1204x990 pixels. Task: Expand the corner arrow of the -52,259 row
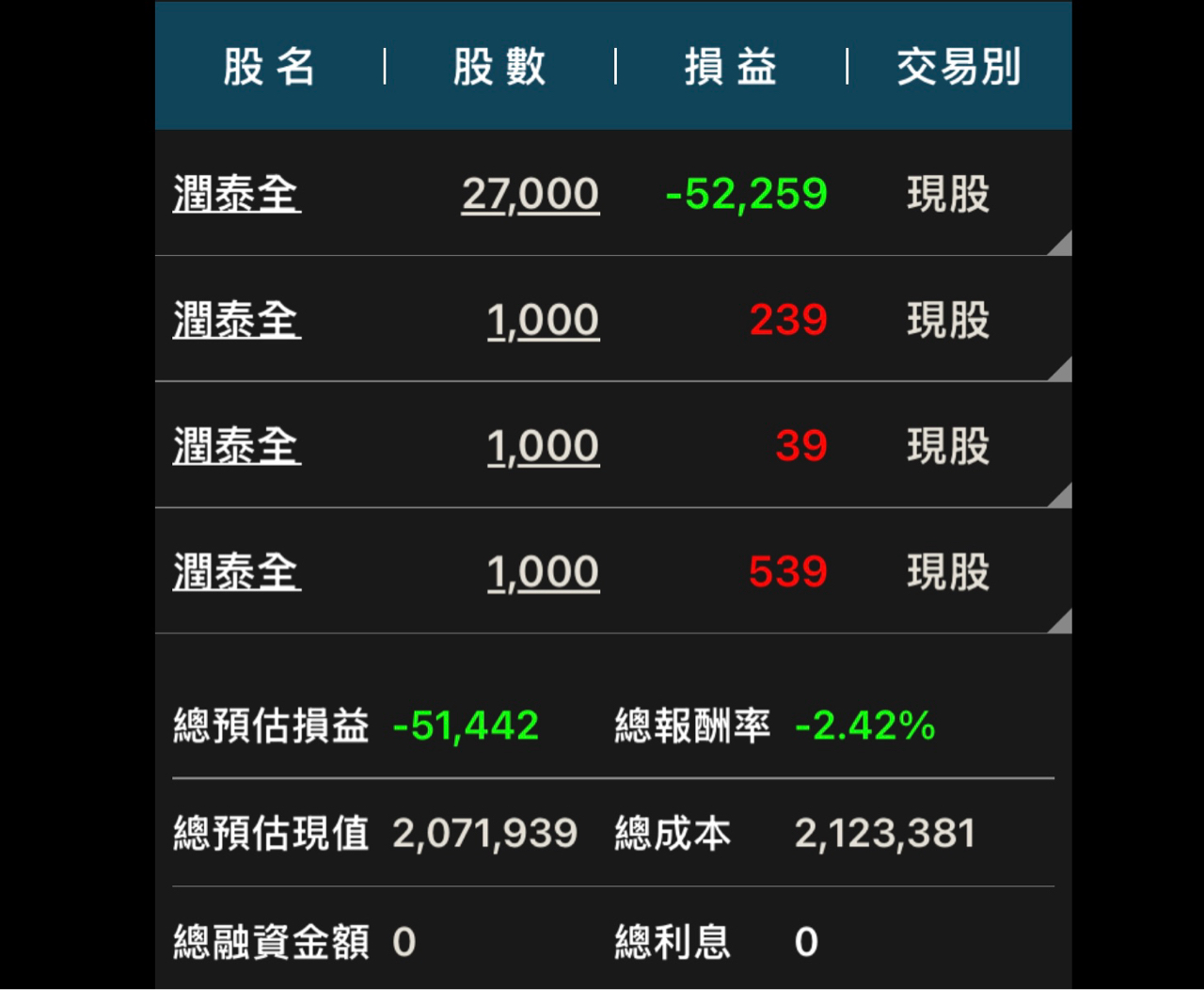1062,246
